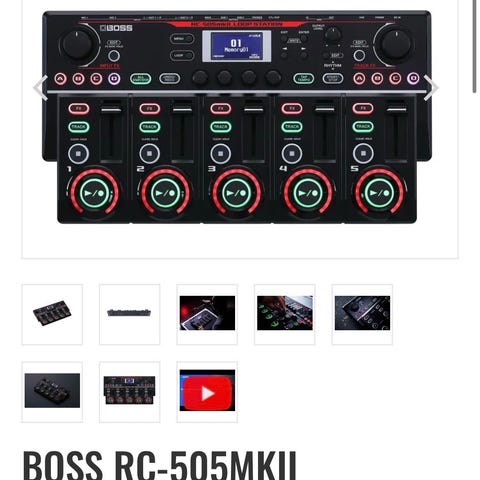Image resolution: width=480 pixels, height=480 pixels.
Task: Select the front top-down view thumbnail
Action: 130,392
